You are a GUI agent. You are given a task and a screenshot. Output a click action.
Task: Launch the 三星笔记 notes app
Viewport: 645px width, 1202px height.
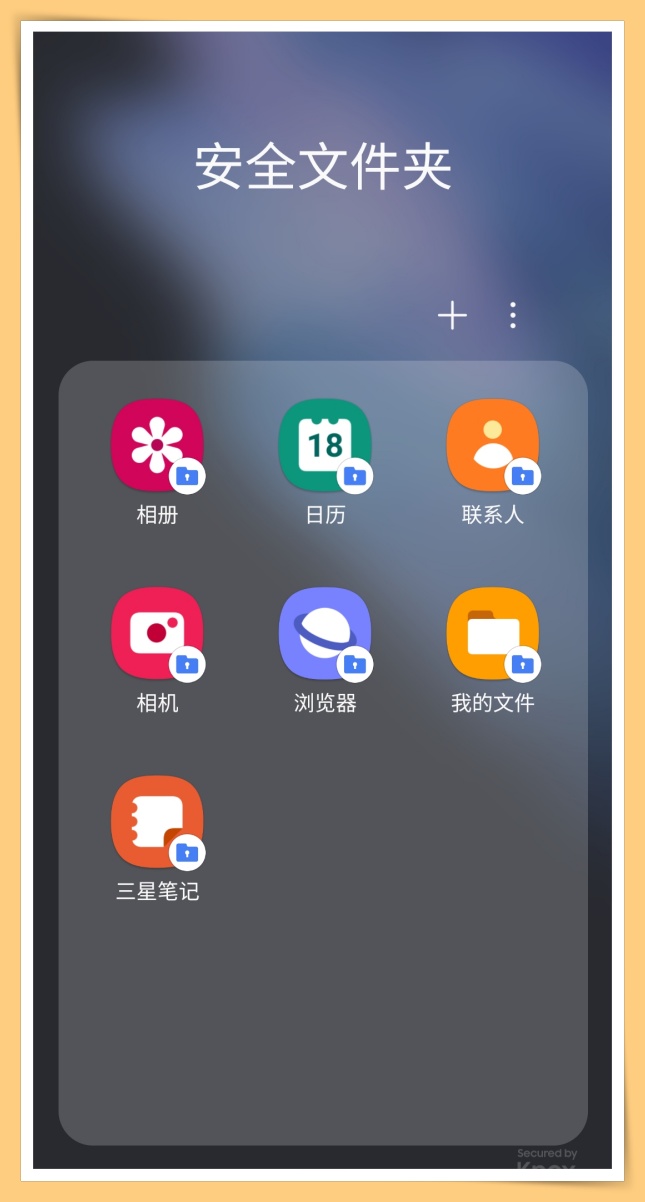(x=157, y=822)
